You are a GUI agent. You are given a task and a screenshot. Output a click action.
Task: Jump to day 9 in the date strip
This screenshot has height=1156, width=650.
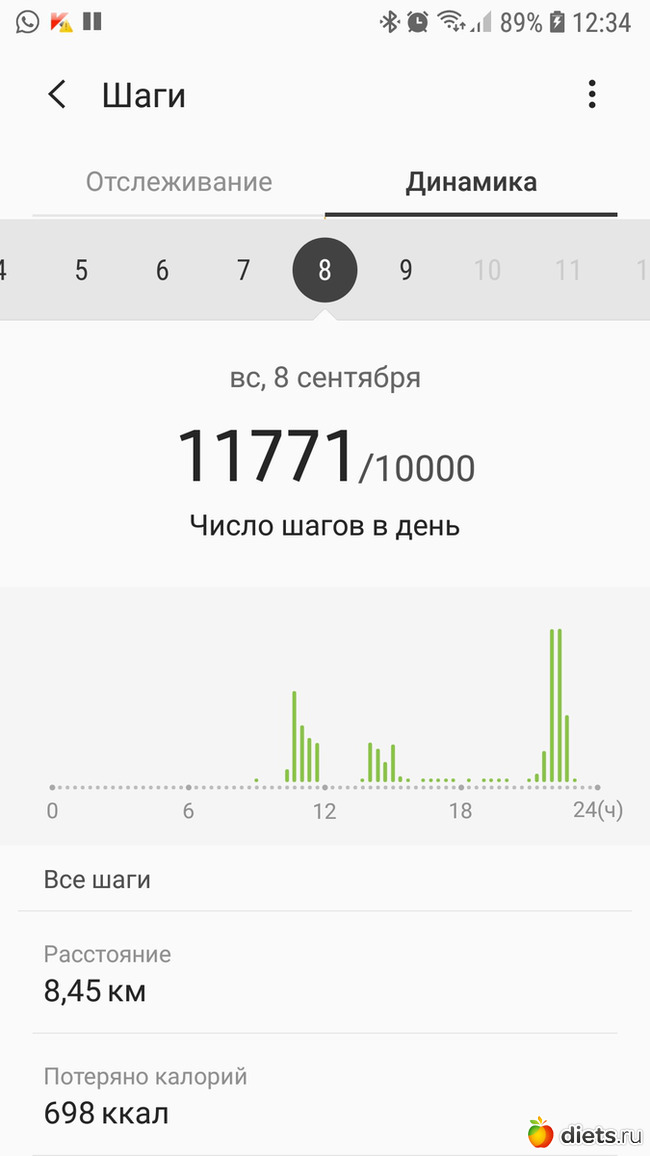(405, 270)
